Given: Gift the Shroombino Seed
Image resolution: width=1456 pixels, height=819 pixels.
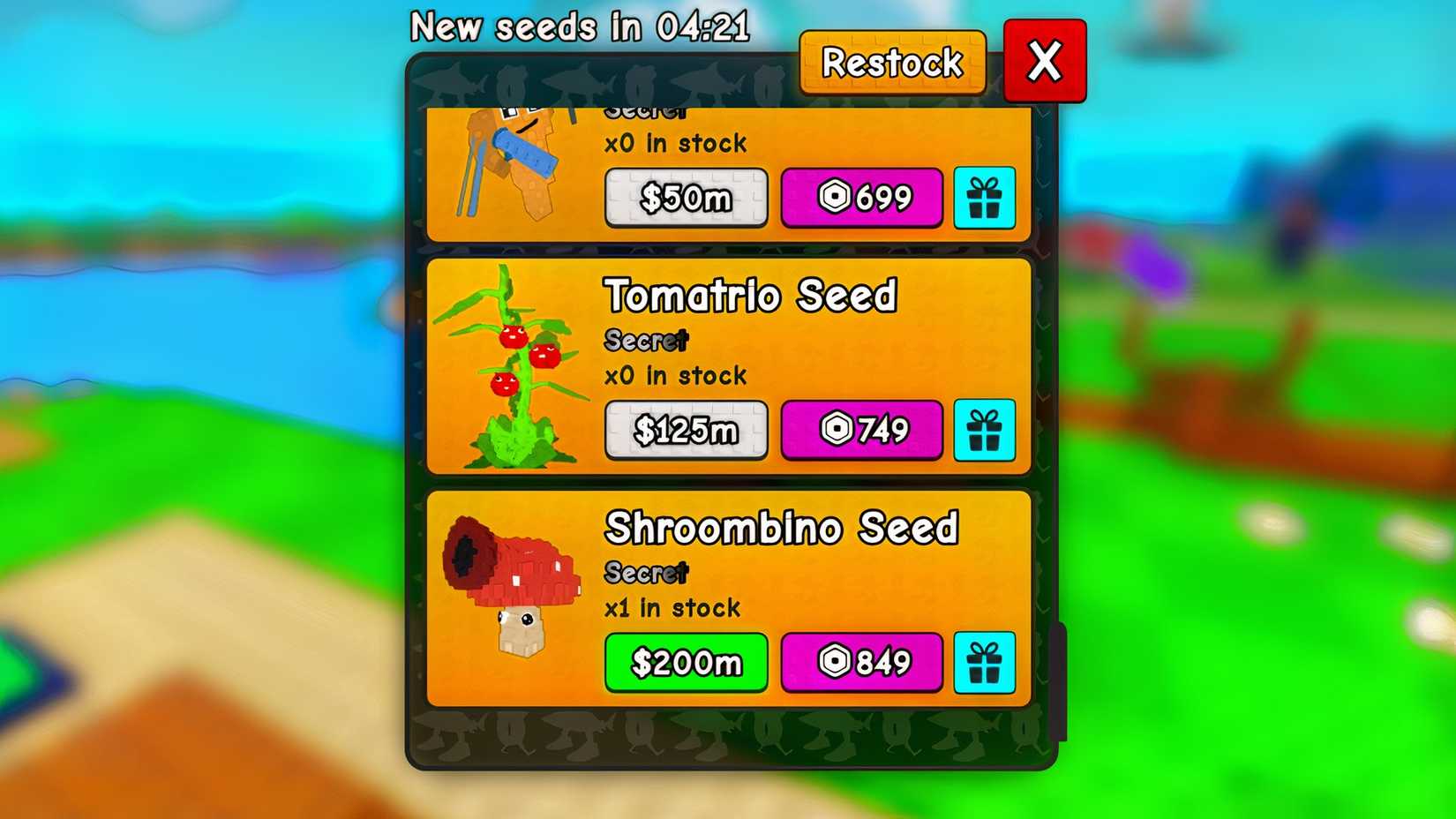Looking at the screenshot, I should (984, 662).
